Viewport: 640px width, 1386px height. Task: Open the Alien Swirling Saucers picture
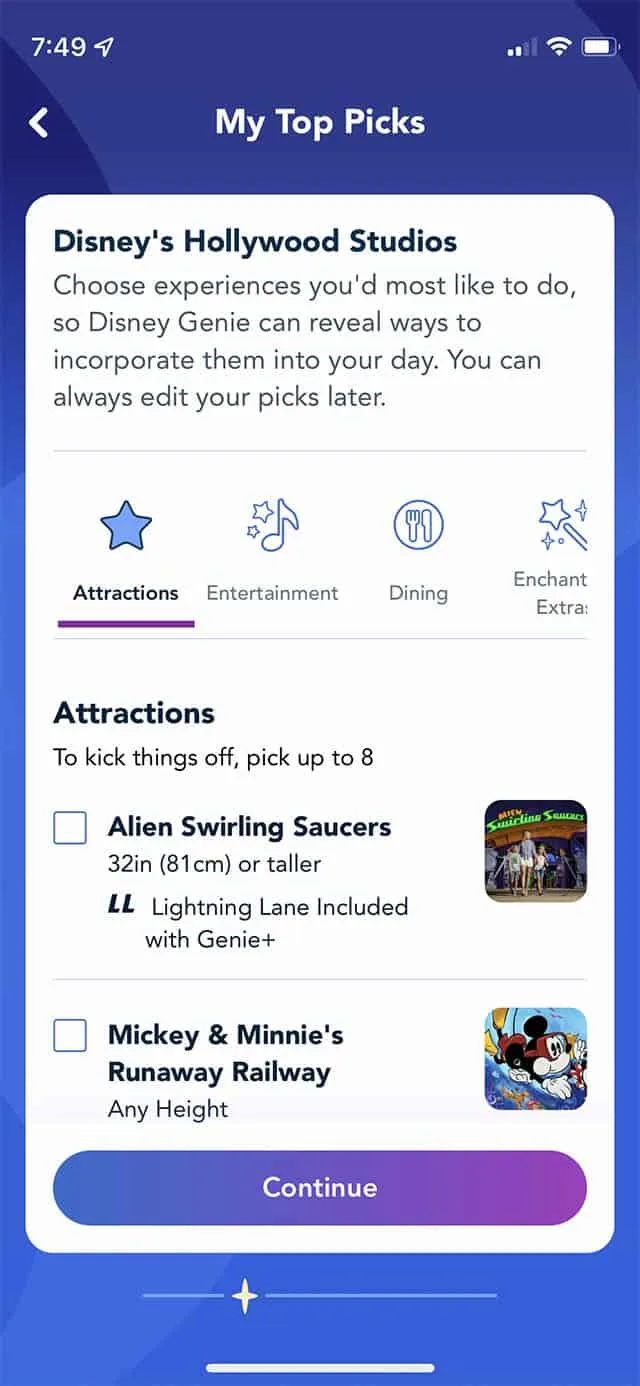[535, 851]
